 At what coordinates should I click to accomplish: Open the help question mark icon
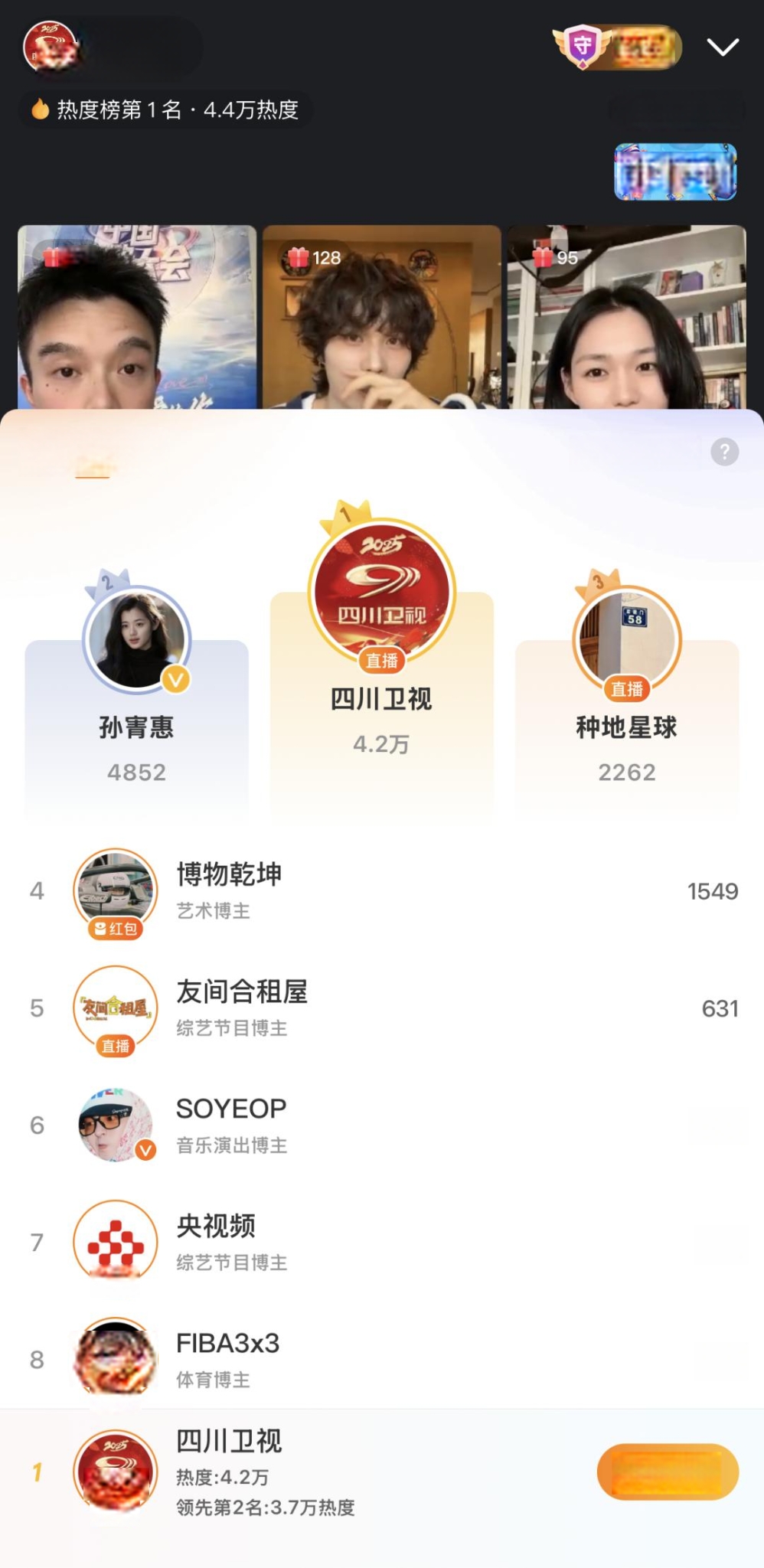(724, 452)
